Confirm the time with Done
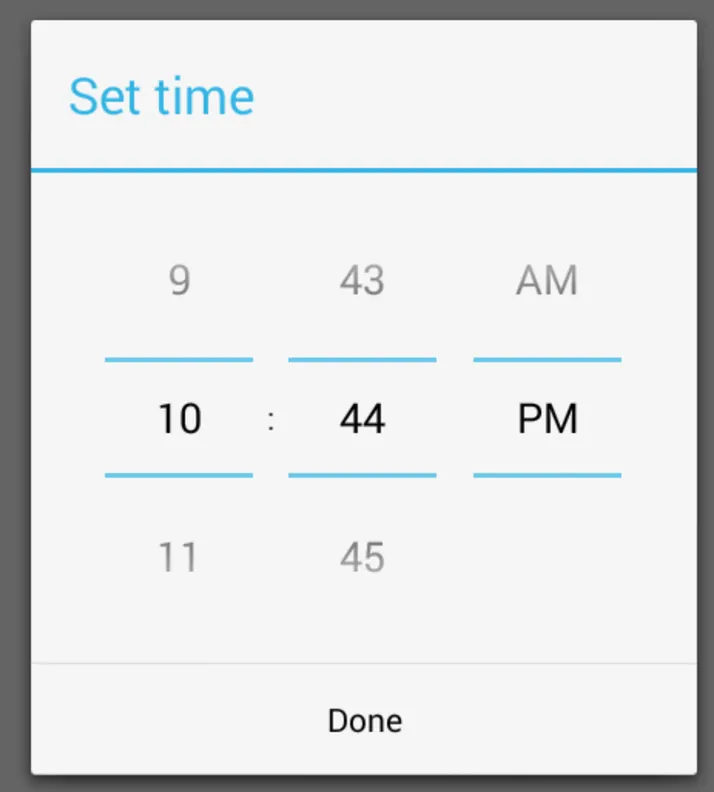This screenshot has width=714, height=792. [x=364, y=720]
